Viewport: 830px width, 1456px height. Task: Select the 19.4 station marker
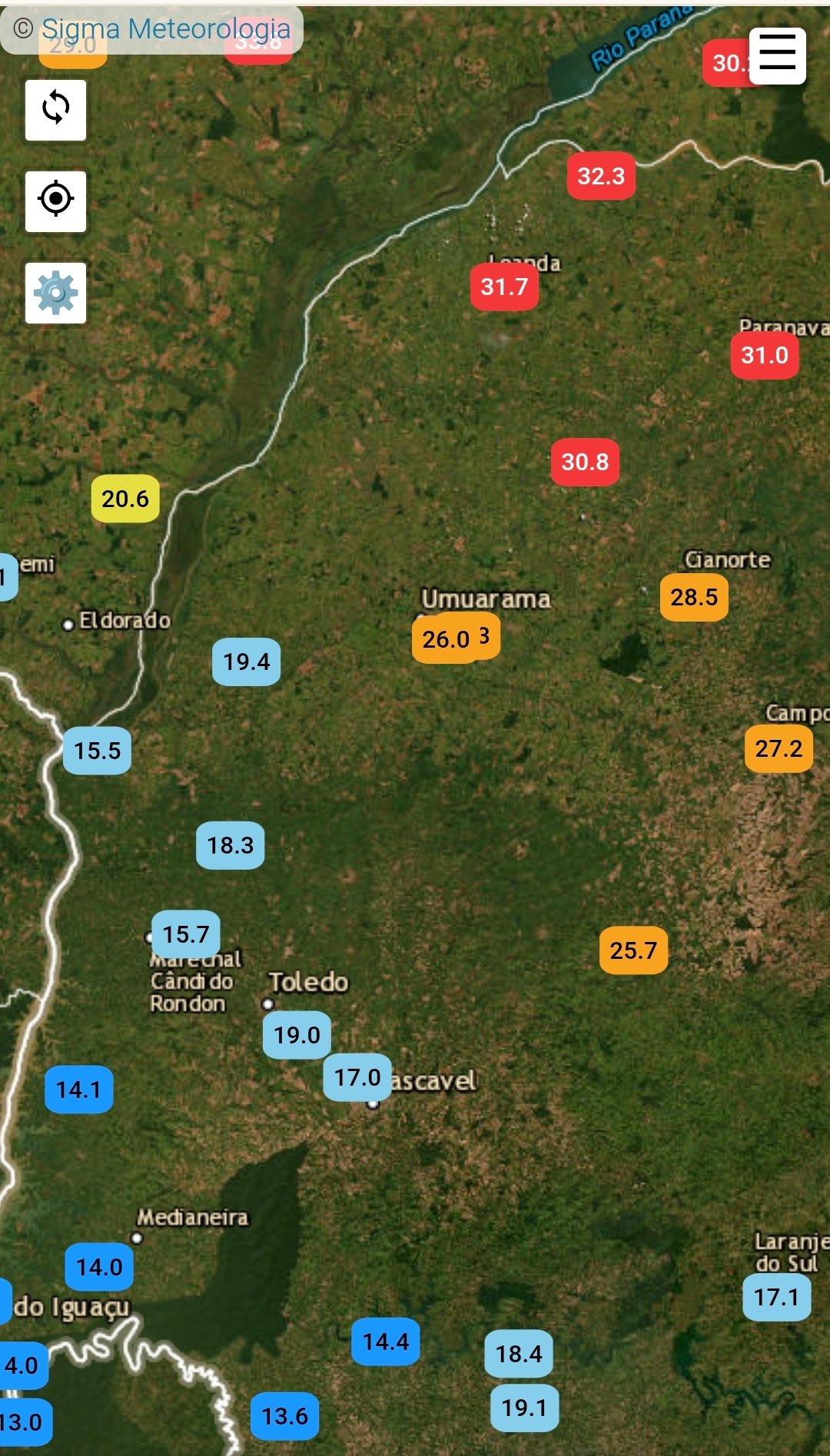pos(246,662)
